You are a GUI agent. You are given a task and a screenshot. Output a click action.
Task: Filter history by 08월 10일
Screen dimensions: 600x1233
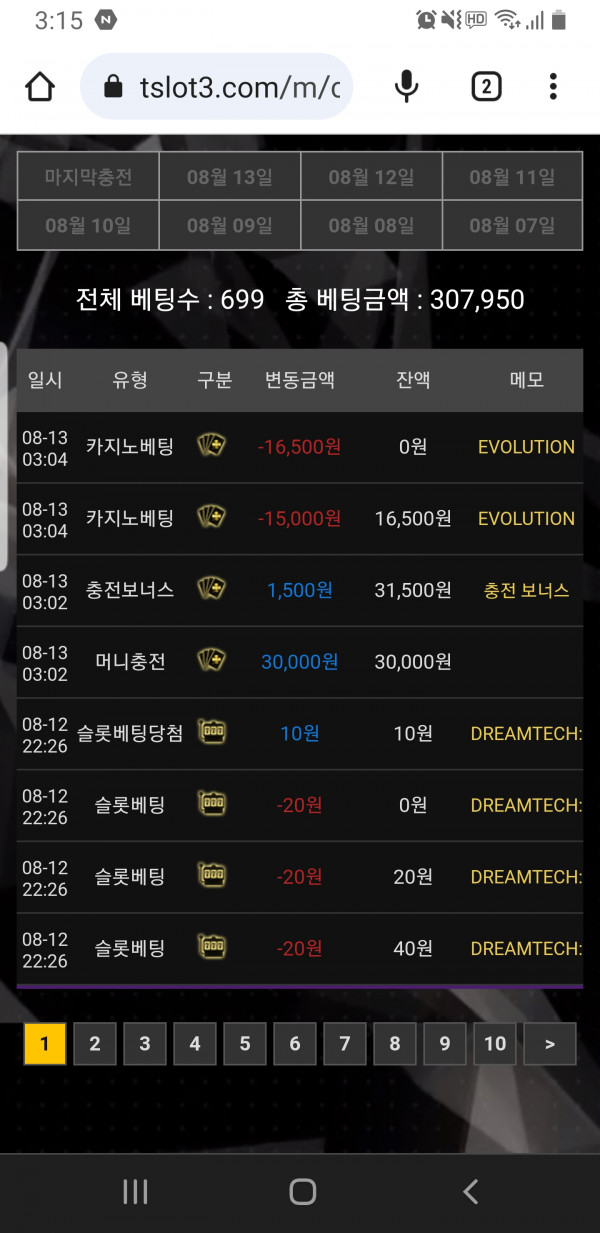coord(88,226)
